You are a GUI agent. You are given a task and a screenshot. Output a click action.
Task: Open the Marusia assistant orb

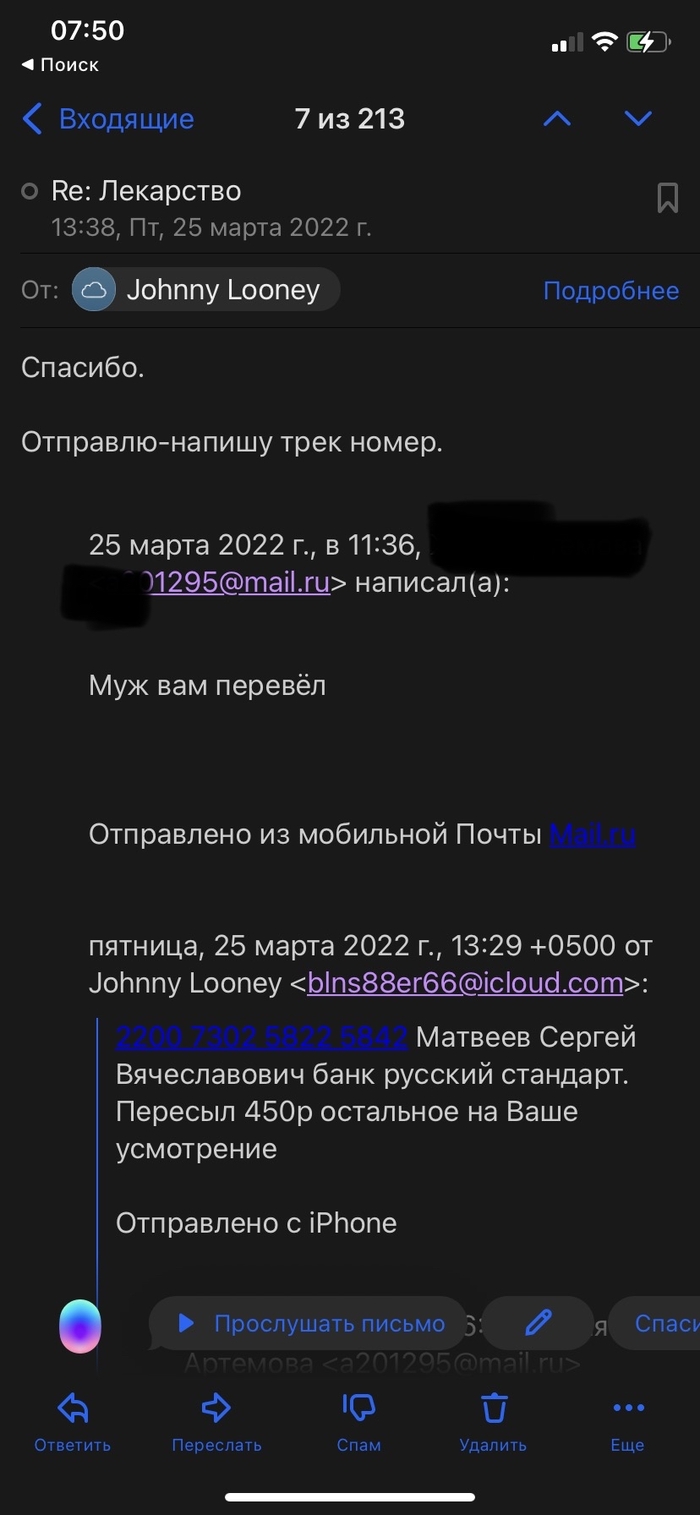[x=80, y=1326]
